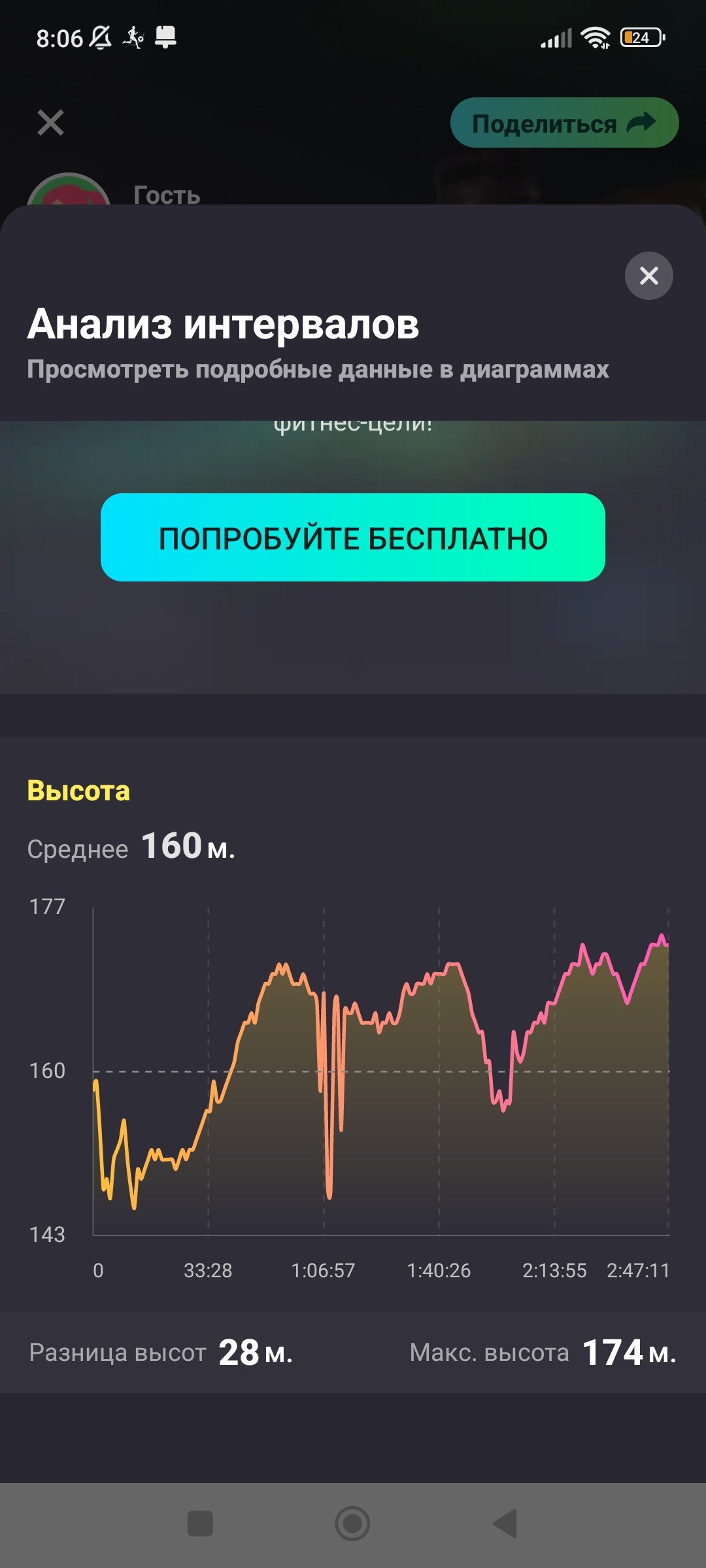Dismiss the screen with the top-left X
The height and width of the screenshot is (1568, 706).
tap(50, 123)
